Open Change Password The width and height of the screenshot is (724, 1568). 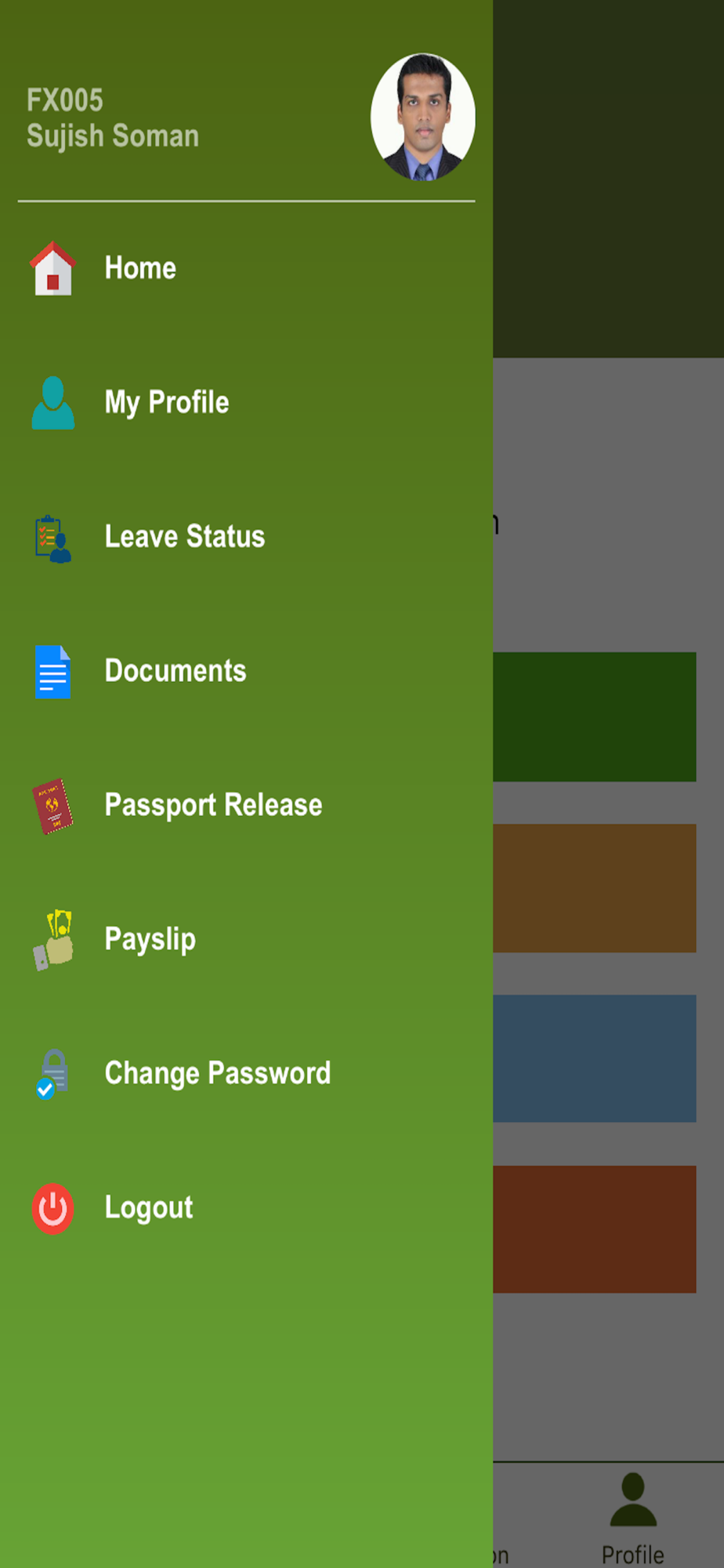pyautogui.click(x=217, y=1073)
